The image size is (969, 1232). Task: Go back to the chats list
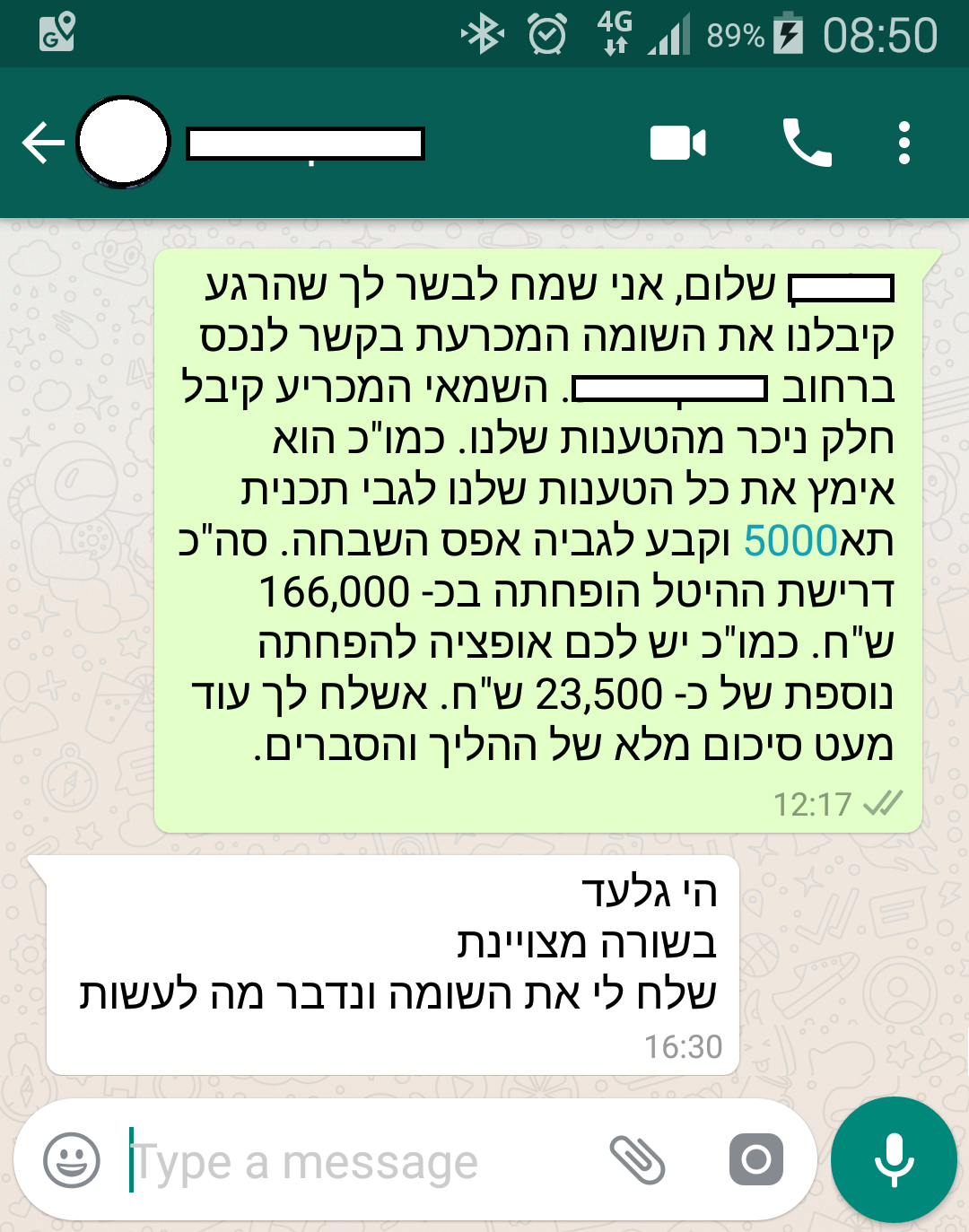pyautogui.click(x=42, y=143)
